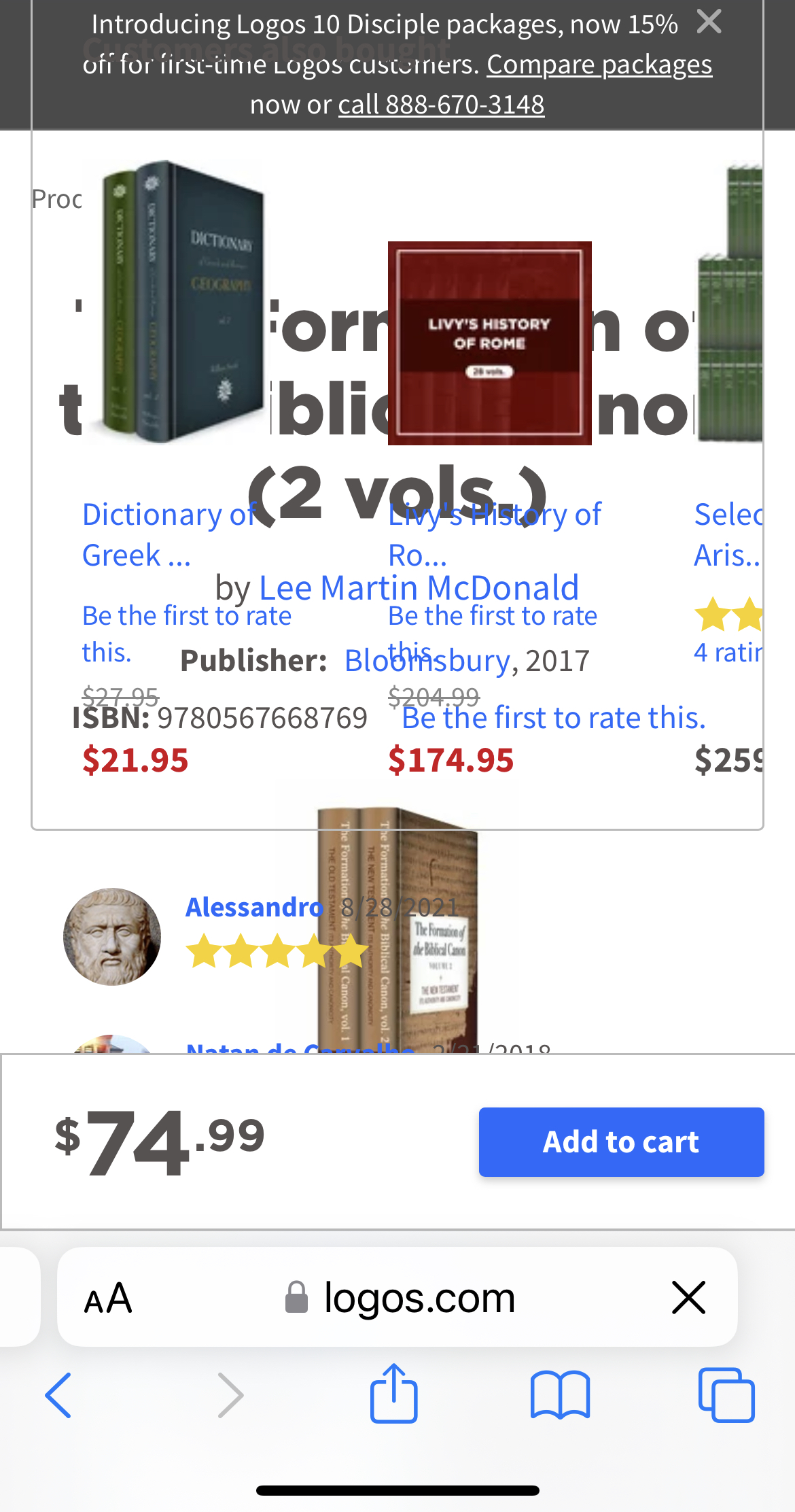795x1512 pixels.
Task: Open Livy's History of Rome cover
Action: coord(489,343)
